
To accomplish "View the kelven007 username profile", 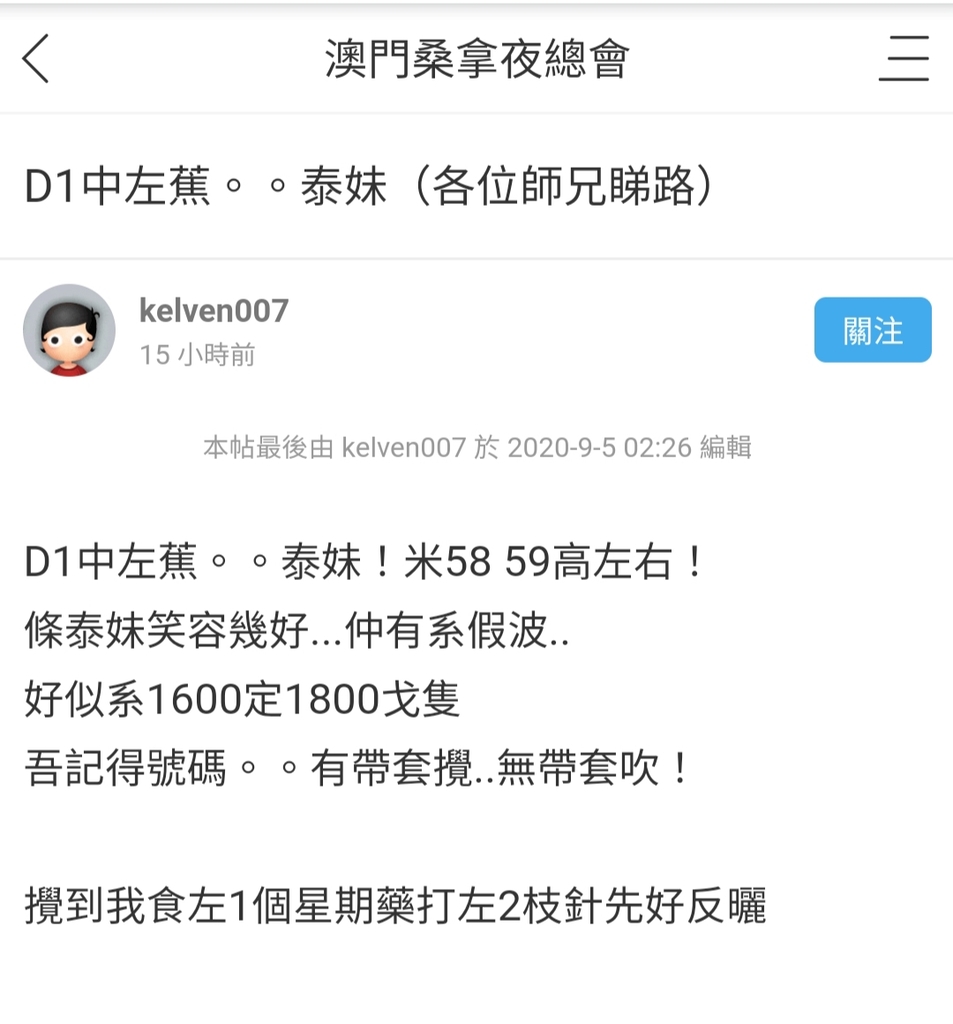I will tap(213, 311).
